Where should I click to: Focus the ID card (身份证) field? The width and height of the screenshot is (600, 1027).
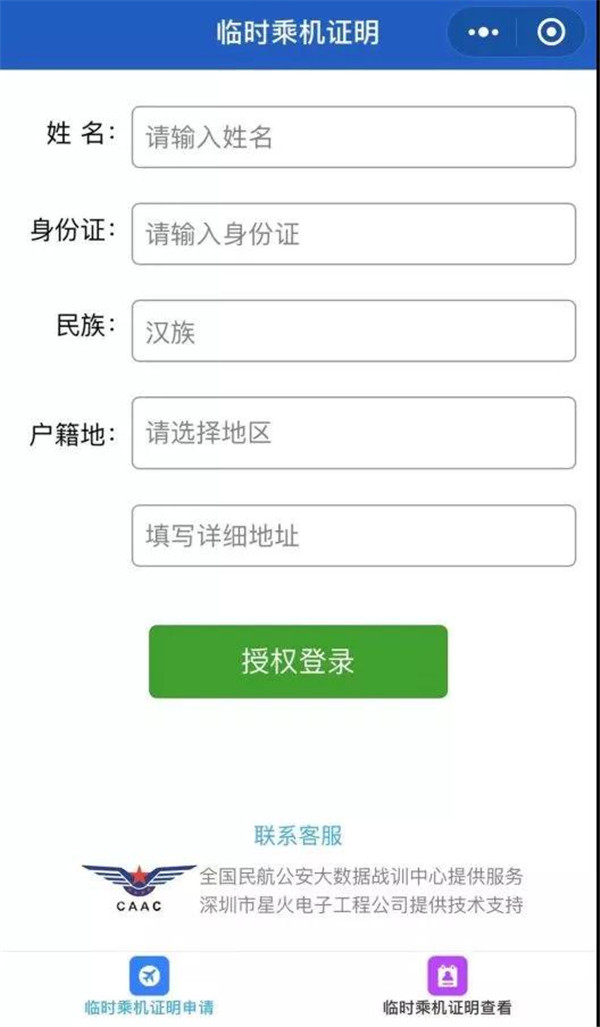click(x=354, y=234)
